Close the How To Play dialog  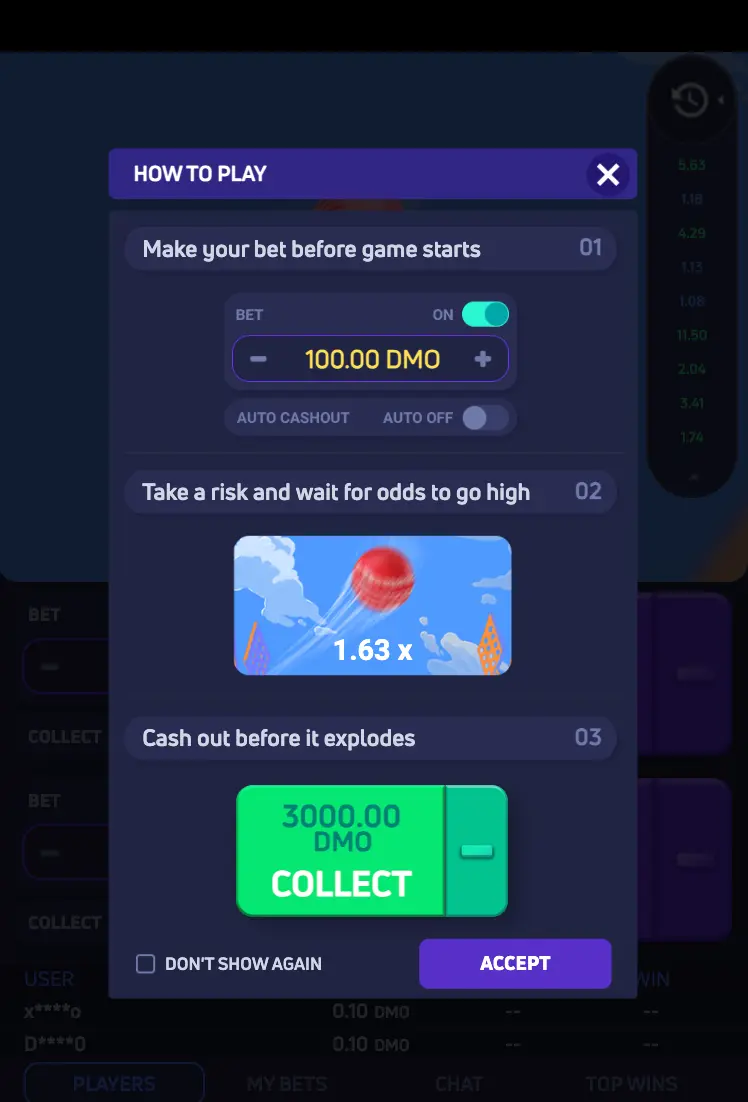point(607,175)
